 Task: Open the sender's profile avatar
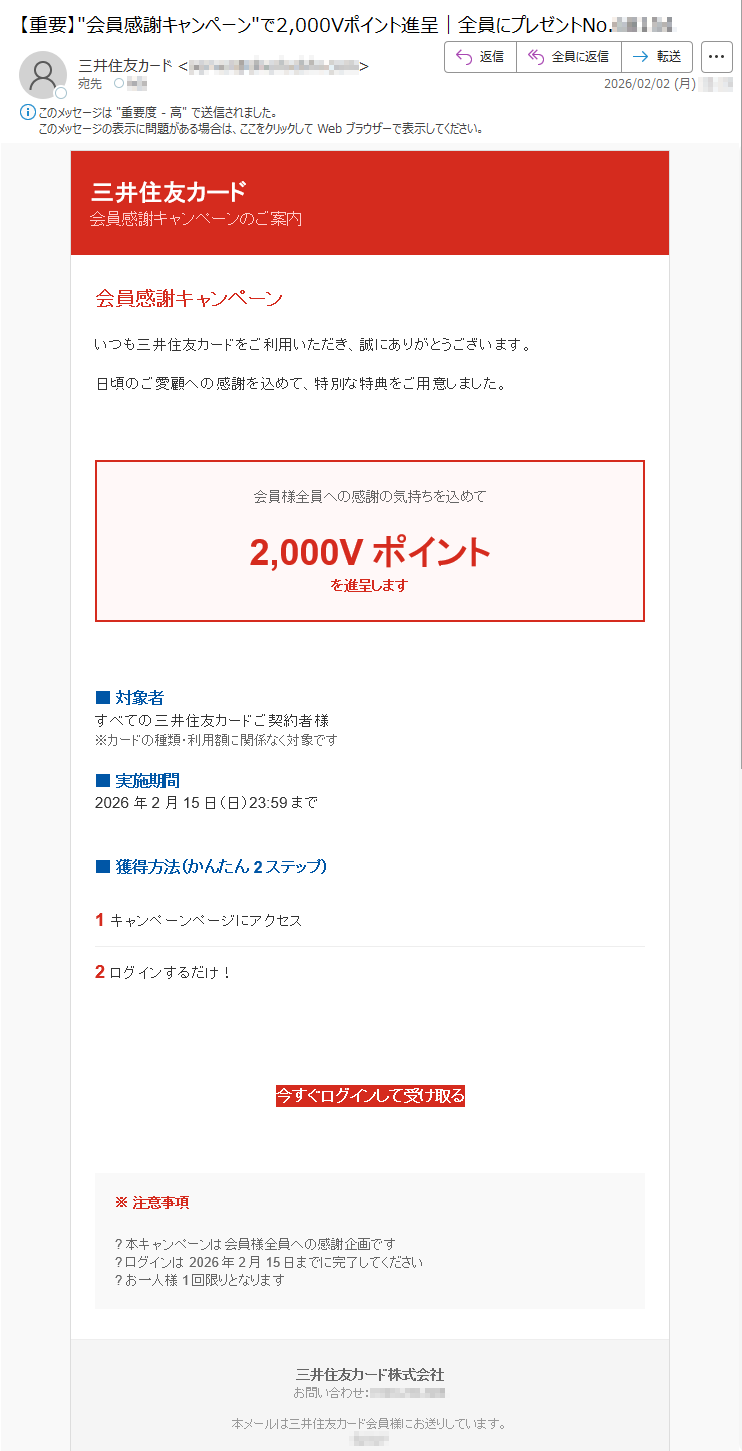tap(43, 75)
